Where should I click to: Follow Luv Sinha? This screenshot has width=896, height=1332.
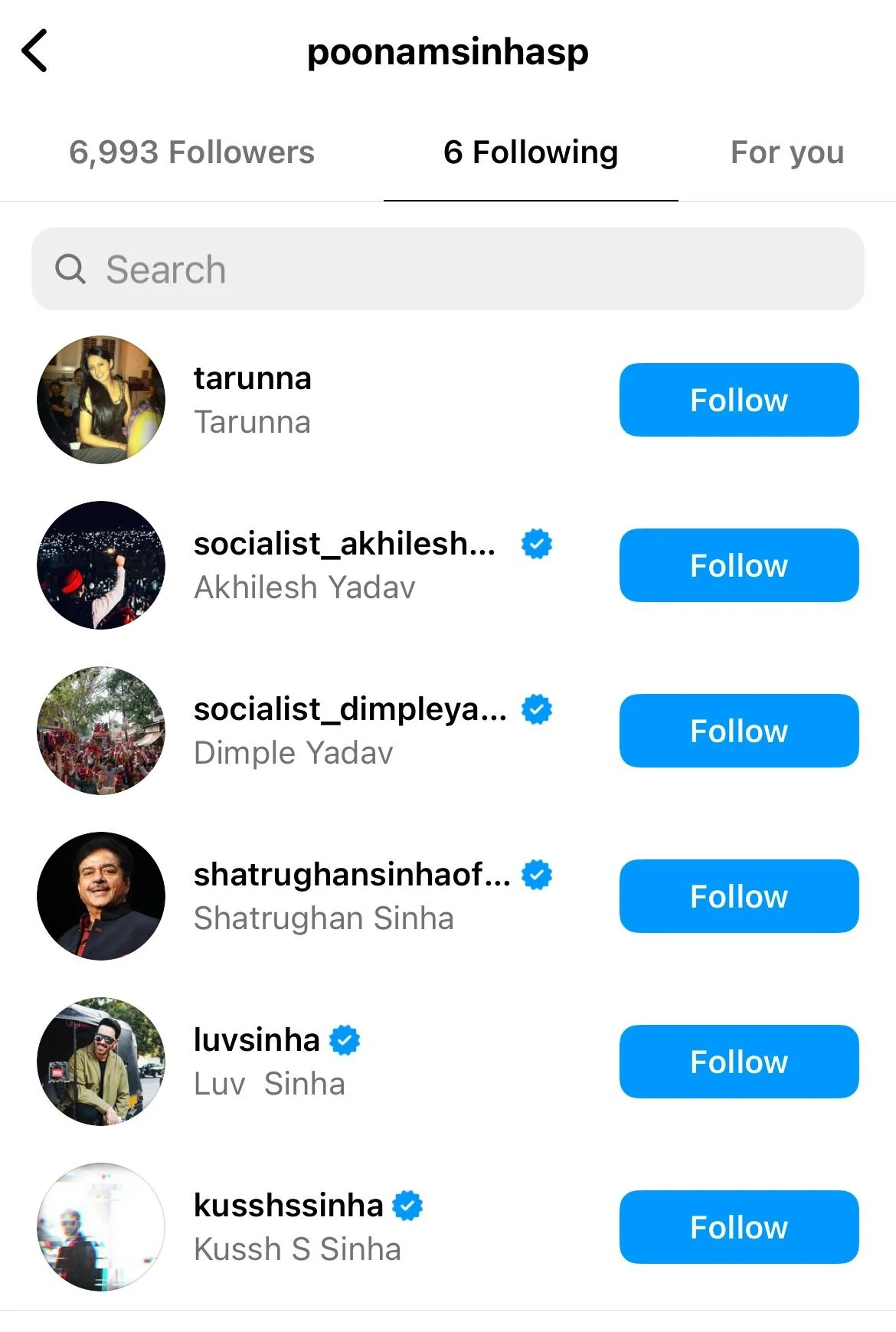(x=738, y=1062)
